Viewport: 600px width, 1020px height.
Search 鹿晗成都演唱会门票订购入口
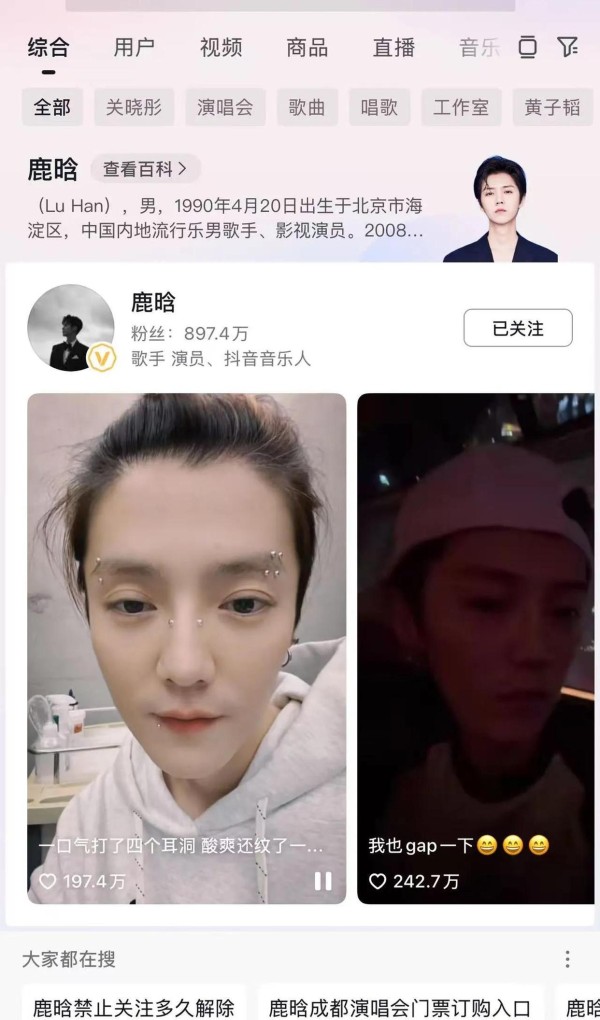pyautogui.click(x=400, y=1008)
